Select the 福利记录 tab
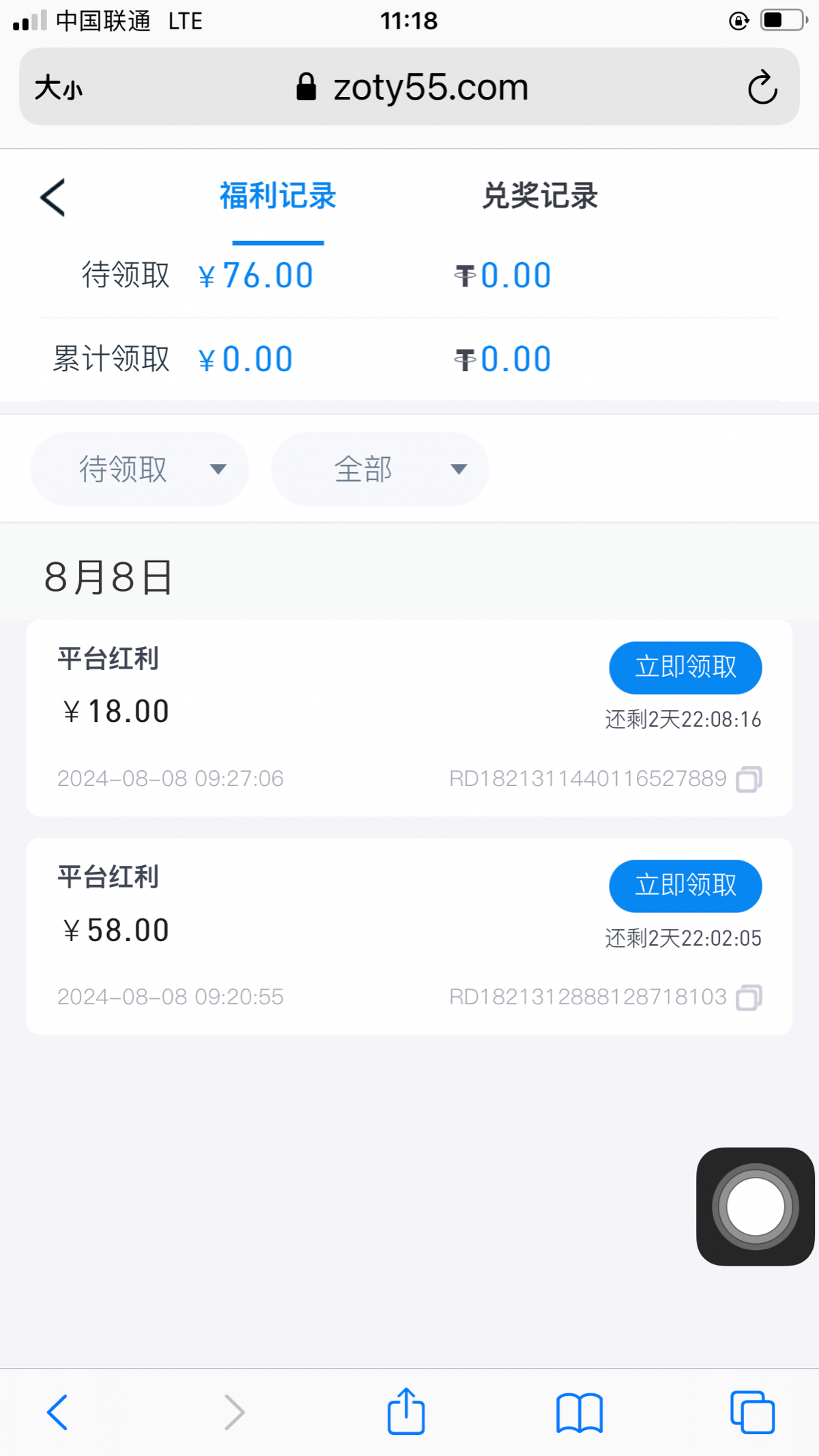Screen dimensions: 819x1456 [278, 196]
